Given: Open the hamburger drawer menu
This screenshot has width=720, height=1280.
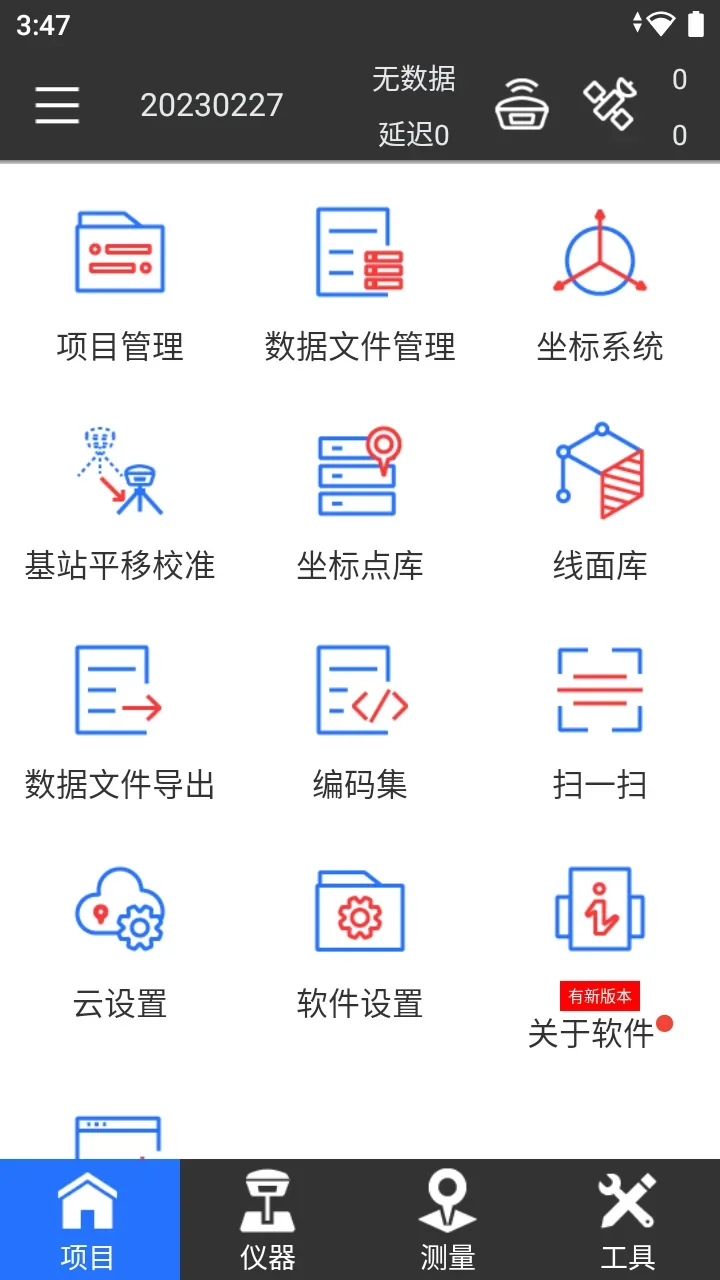Looking at the screenshot, I should pos(57,105).
